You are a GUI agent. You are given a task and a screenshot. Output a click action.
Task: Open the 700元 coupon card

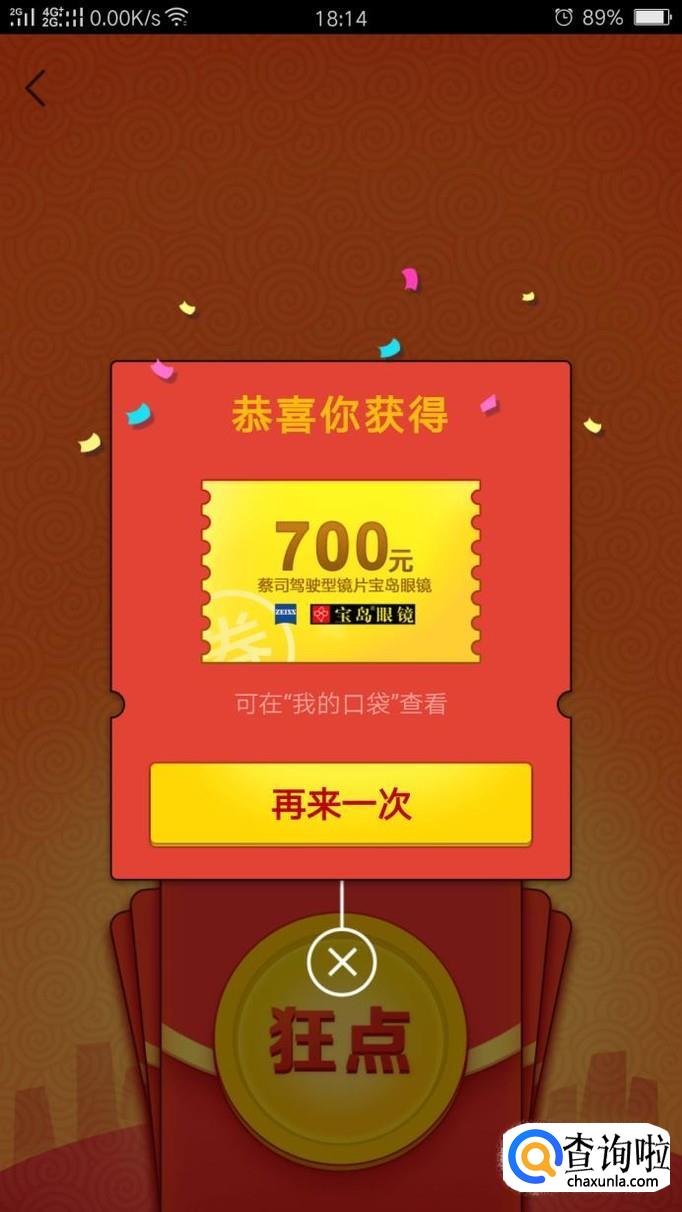pyautogui.click(x=341, y=571)
